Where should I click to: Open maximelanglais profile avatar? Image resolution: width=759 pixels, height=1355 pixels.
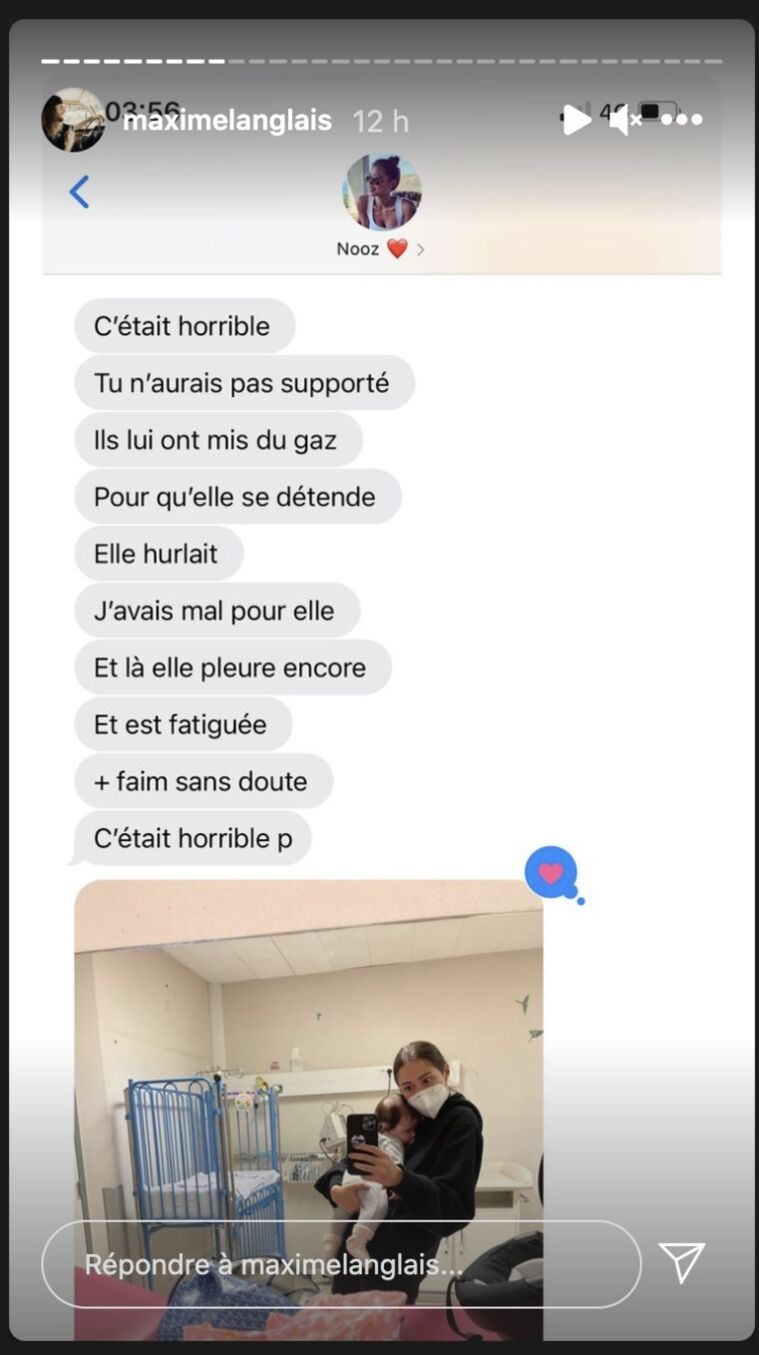72,120
